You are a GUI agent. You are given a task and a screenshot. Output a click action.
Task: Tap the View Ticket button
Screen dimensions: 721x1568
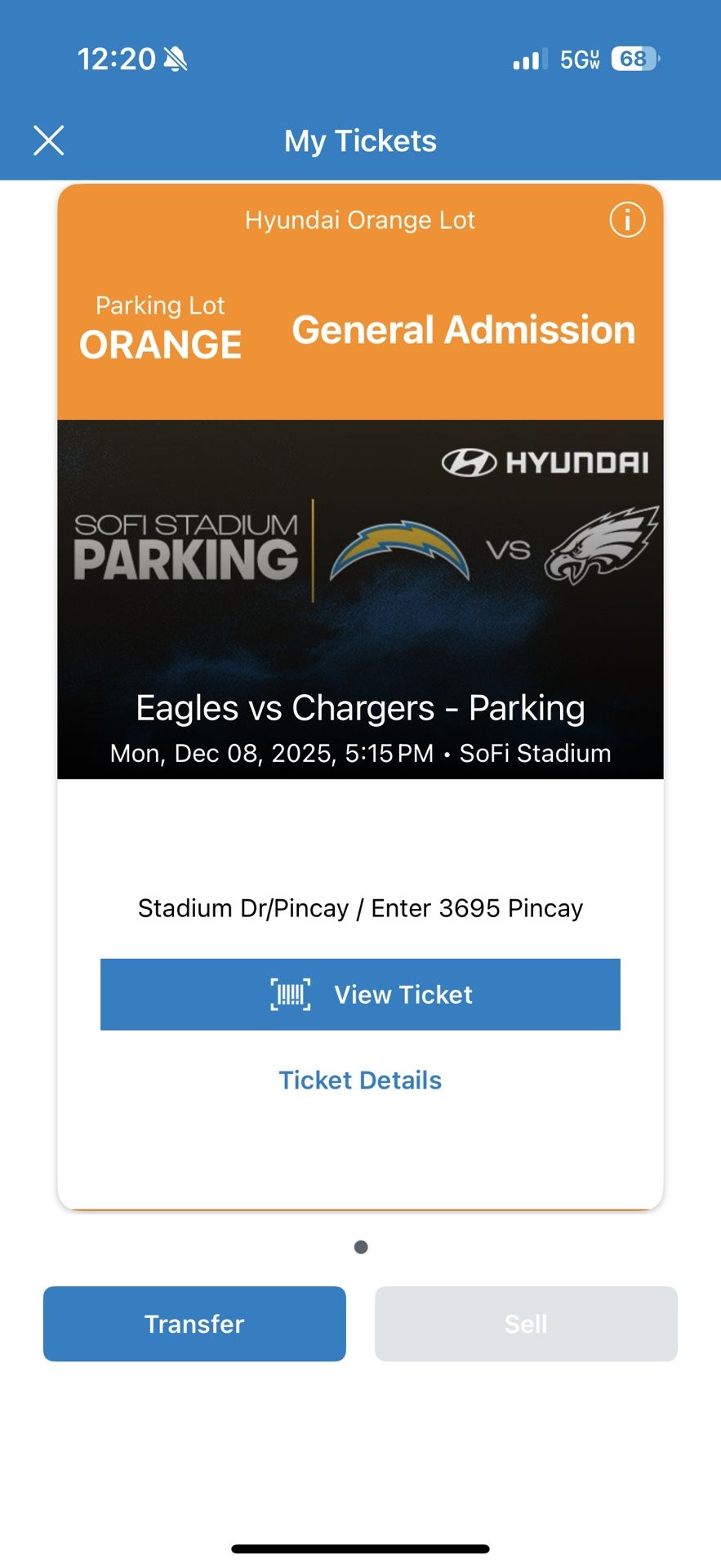click(360, 994)
